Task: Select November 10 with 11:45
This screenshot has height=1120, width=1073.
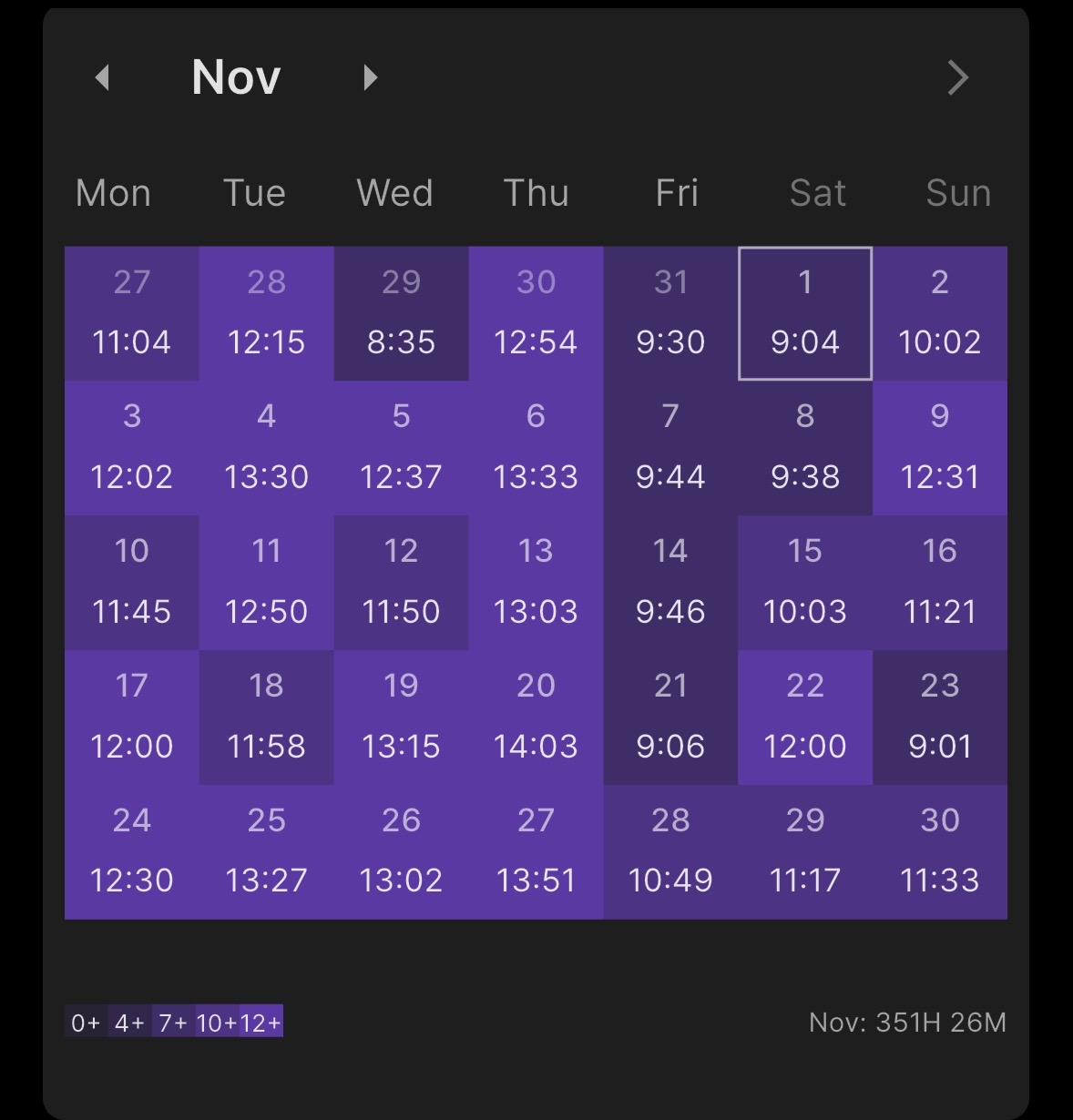Action: pos(131,582)
